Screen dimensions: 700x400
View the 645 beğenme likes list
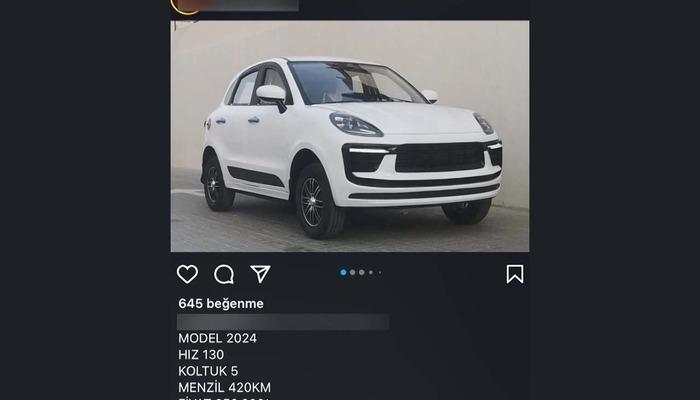(x=221, y=303)
